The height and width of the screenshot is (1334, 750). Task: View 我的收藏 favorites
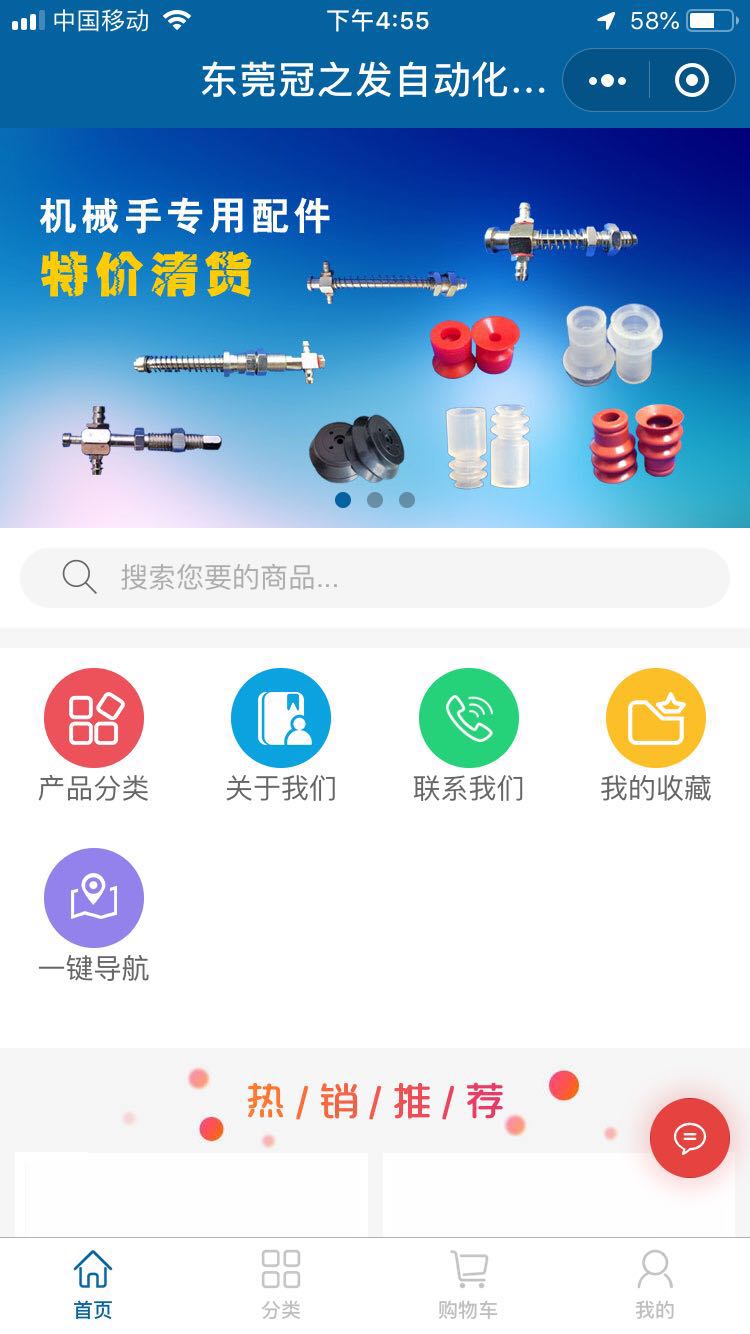[656, 736]
